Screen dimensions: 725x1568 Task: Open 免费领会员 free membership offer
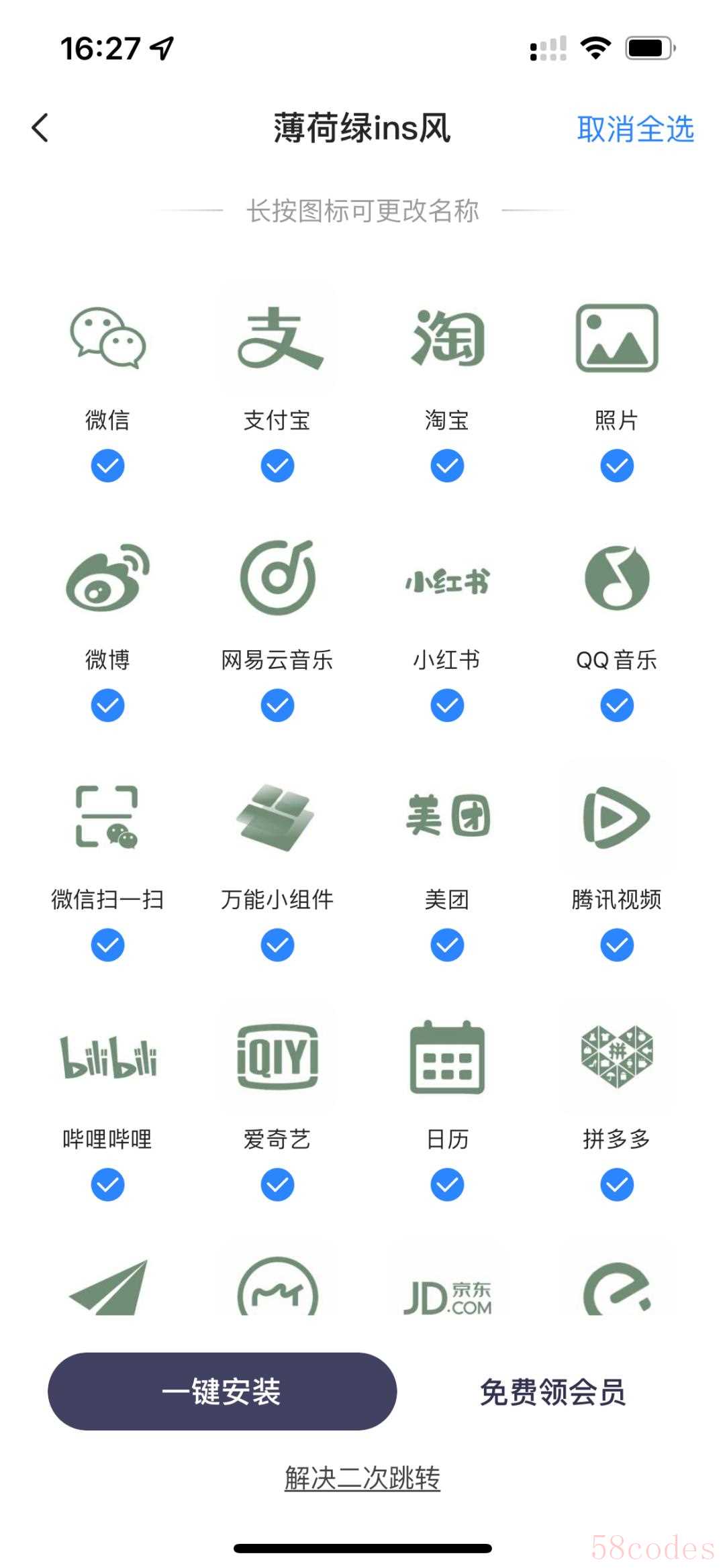[552, 1392]
